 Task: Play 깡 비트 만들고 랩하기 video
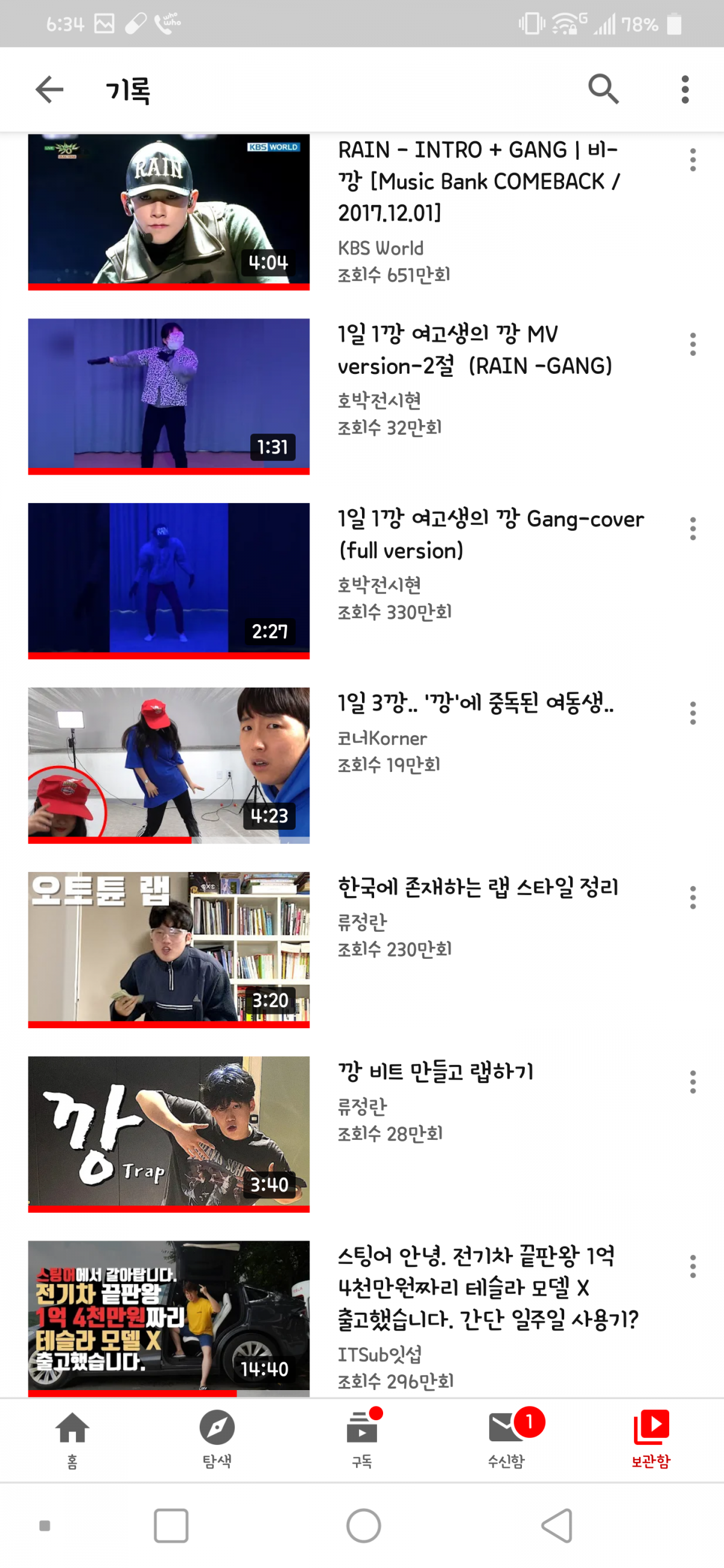(169, 1133)
